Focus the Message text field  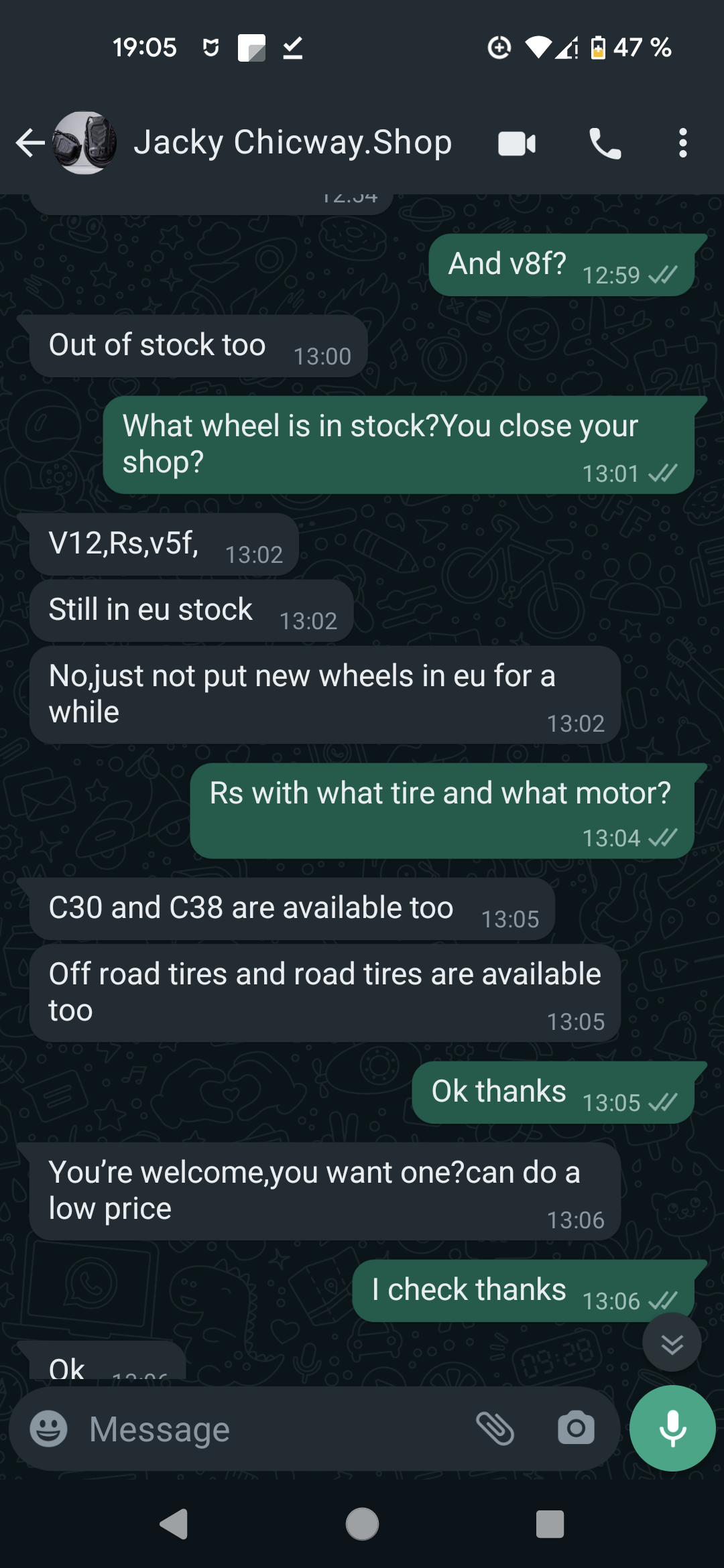click(x=275, y=1429)
